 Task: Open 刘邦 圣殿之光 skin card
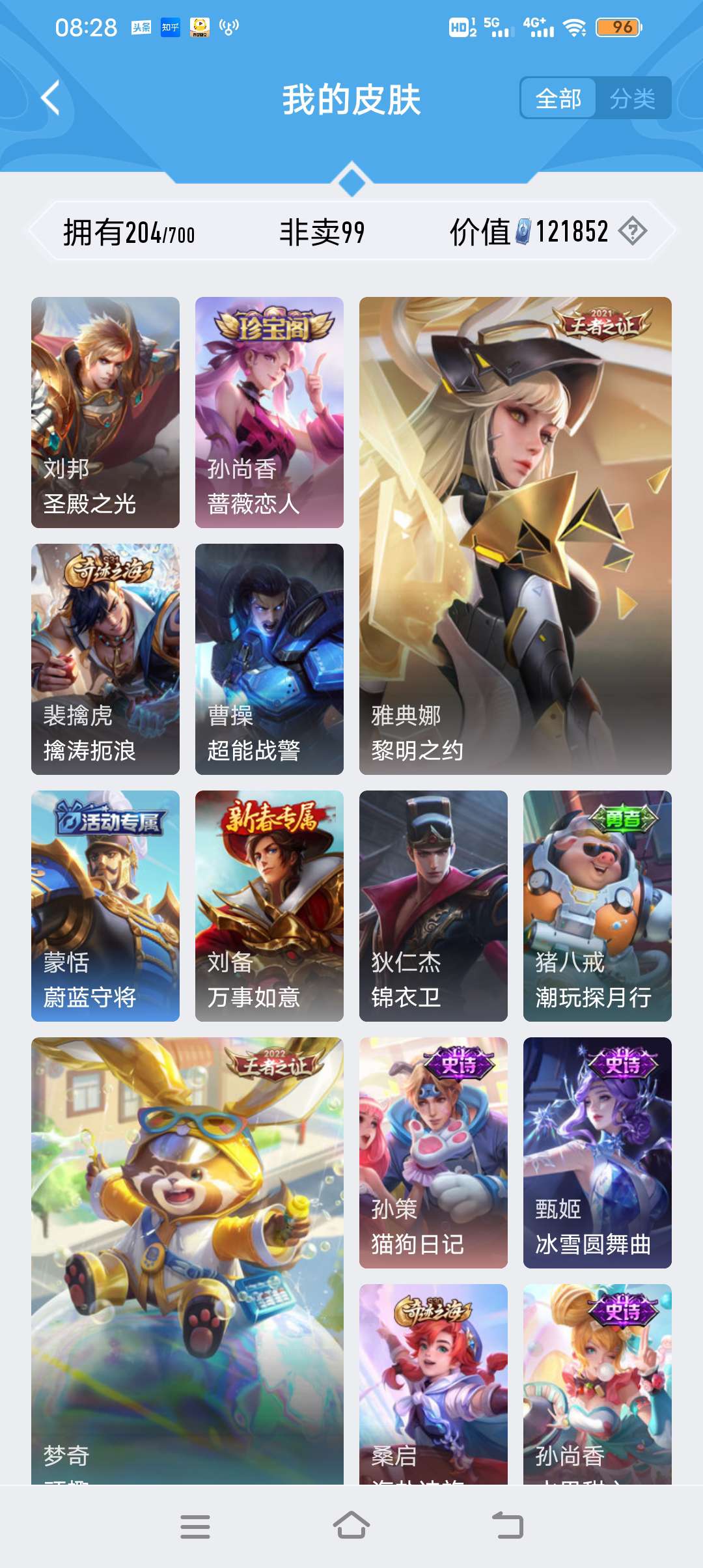point(105,412)
